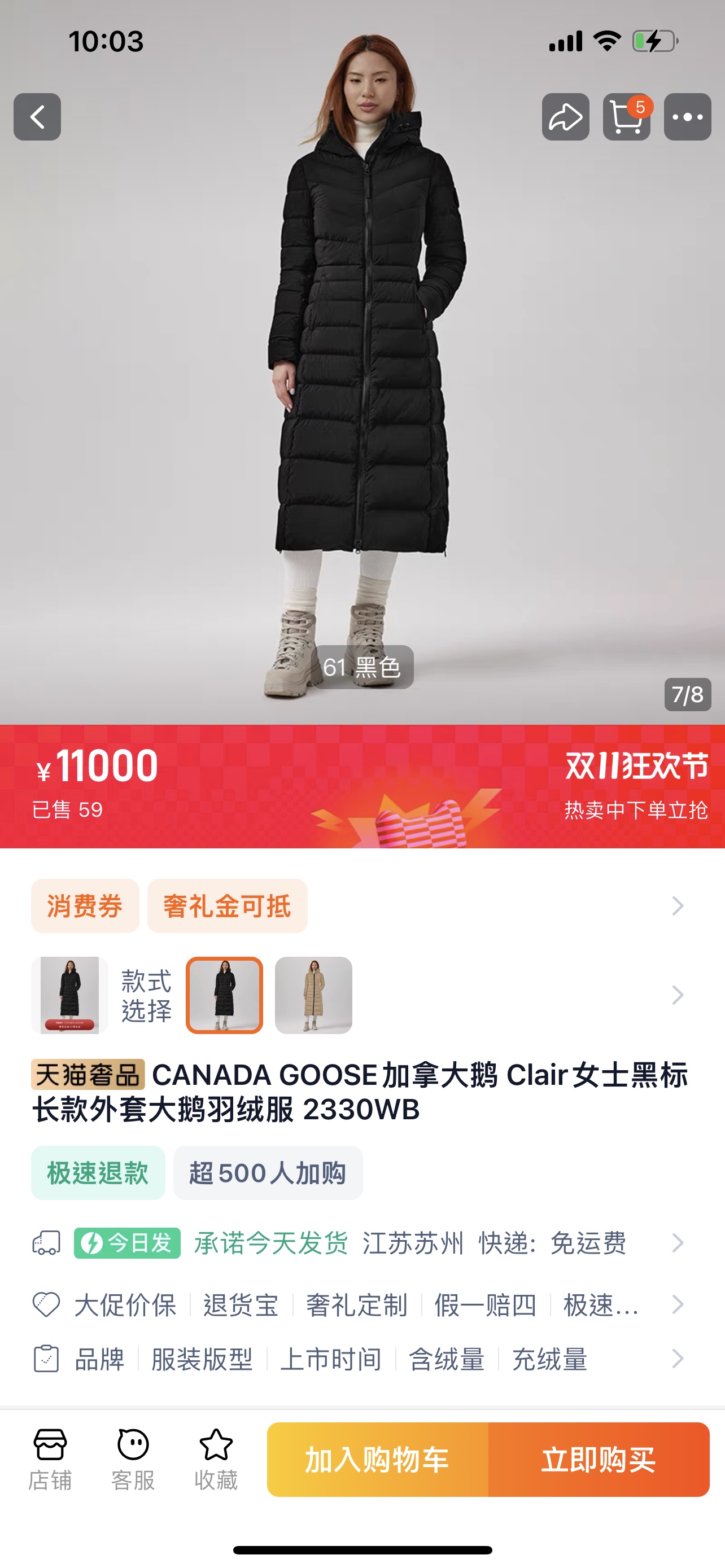The width and height of the screenshot is (725, 1568).
Task: Expand the 款式选择 style options chevron
Action: [677, 995]
